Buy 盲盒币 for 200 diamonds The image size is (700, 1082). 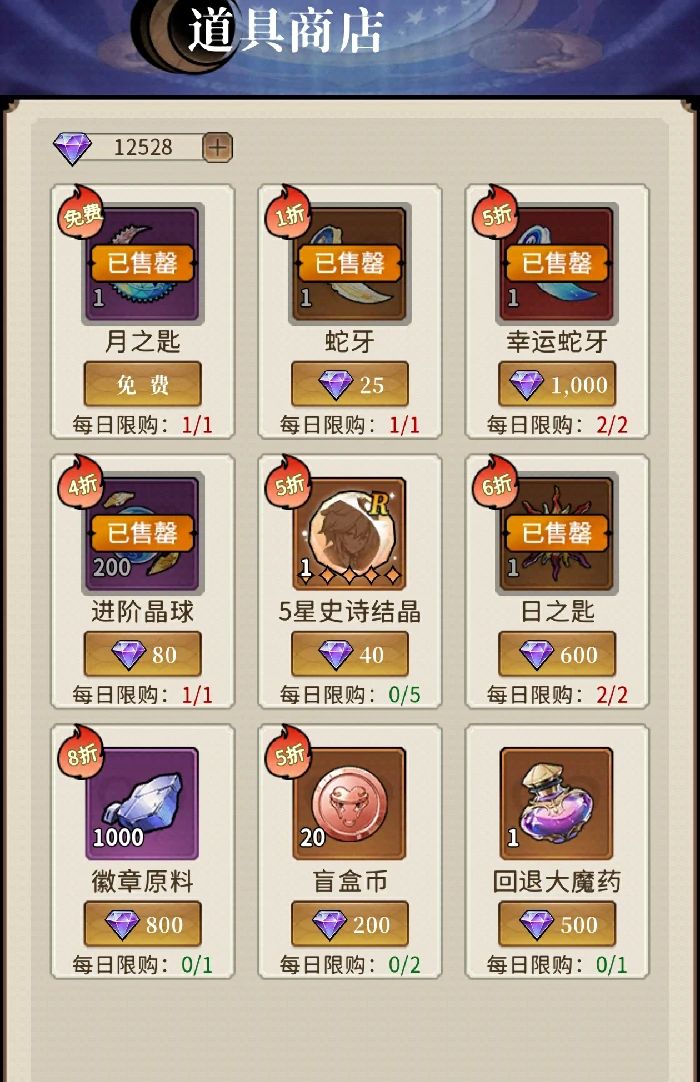(x=350, y=925)
